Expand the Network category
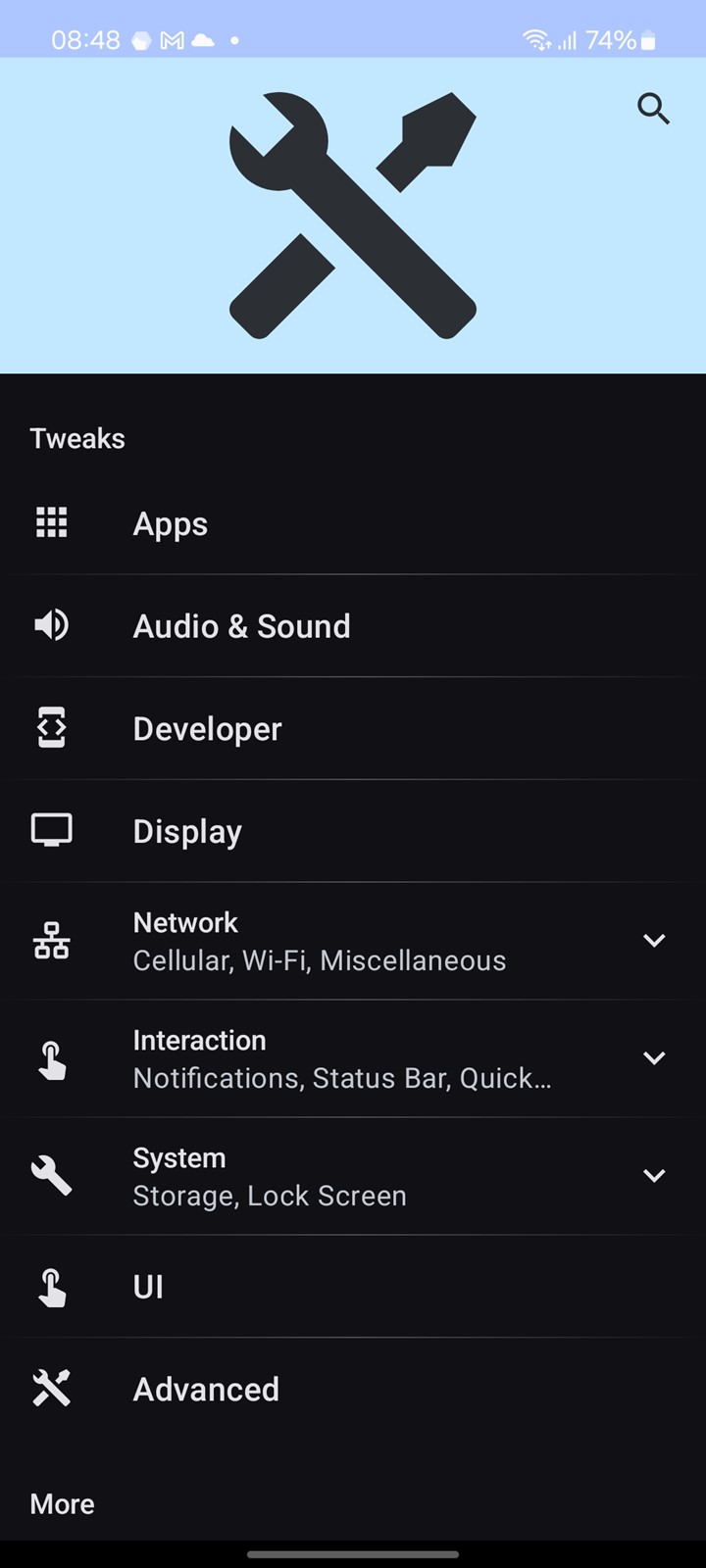Screen dimensions: 706x1568 (x=353, y=941)
